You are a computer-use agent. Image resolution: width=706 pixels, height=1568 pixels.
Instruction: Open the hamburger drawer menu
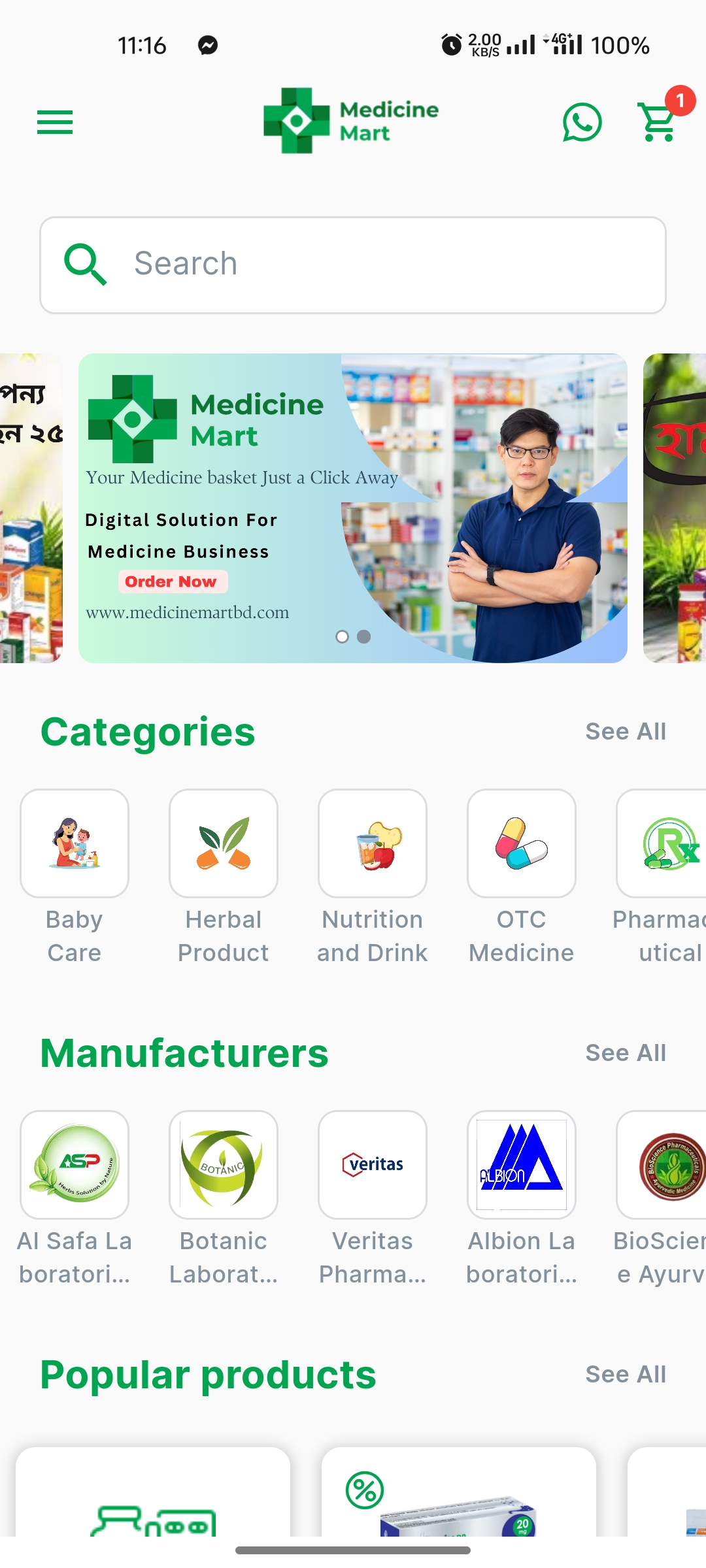pyautogui.click(x=55, y=122)
